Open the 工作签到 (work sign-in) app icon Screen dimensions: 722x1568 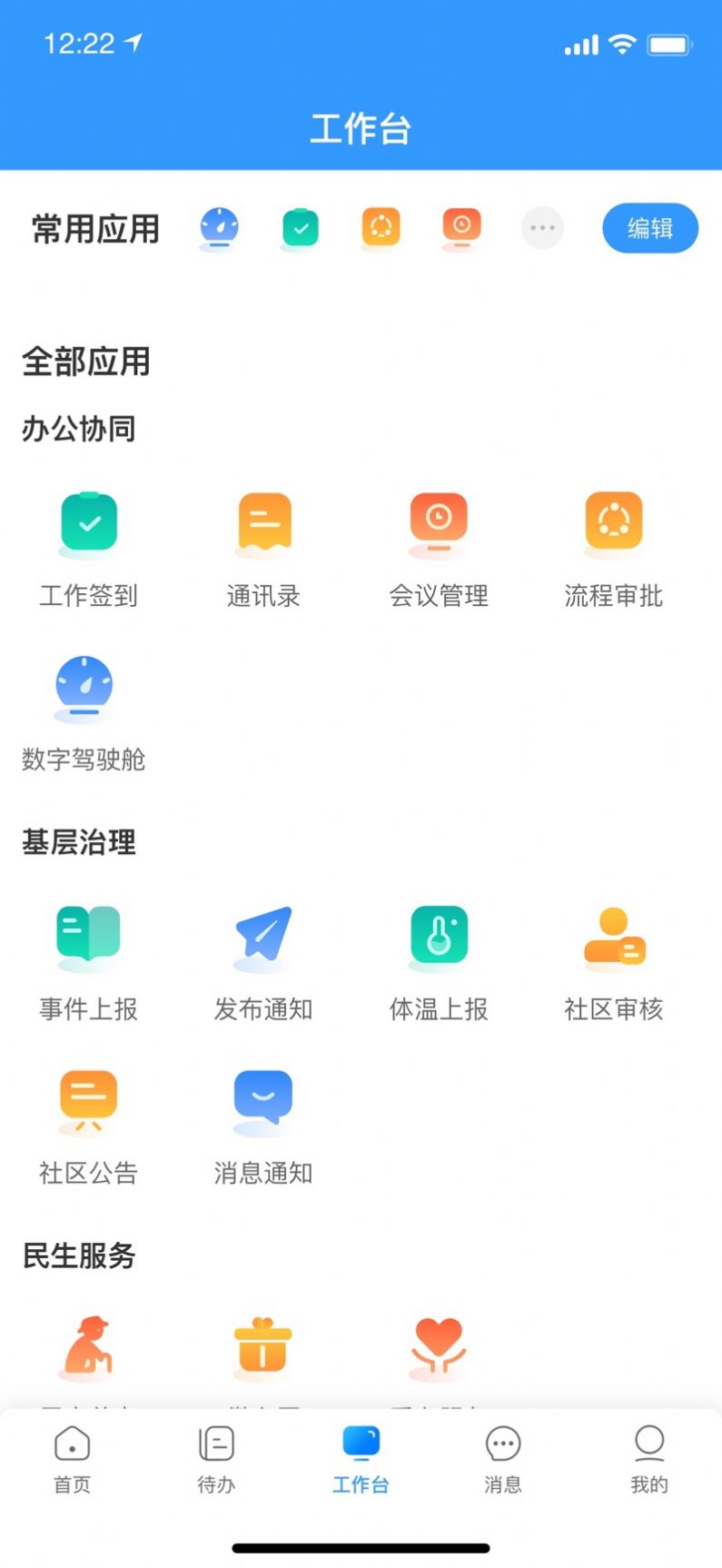coord(86,525)
